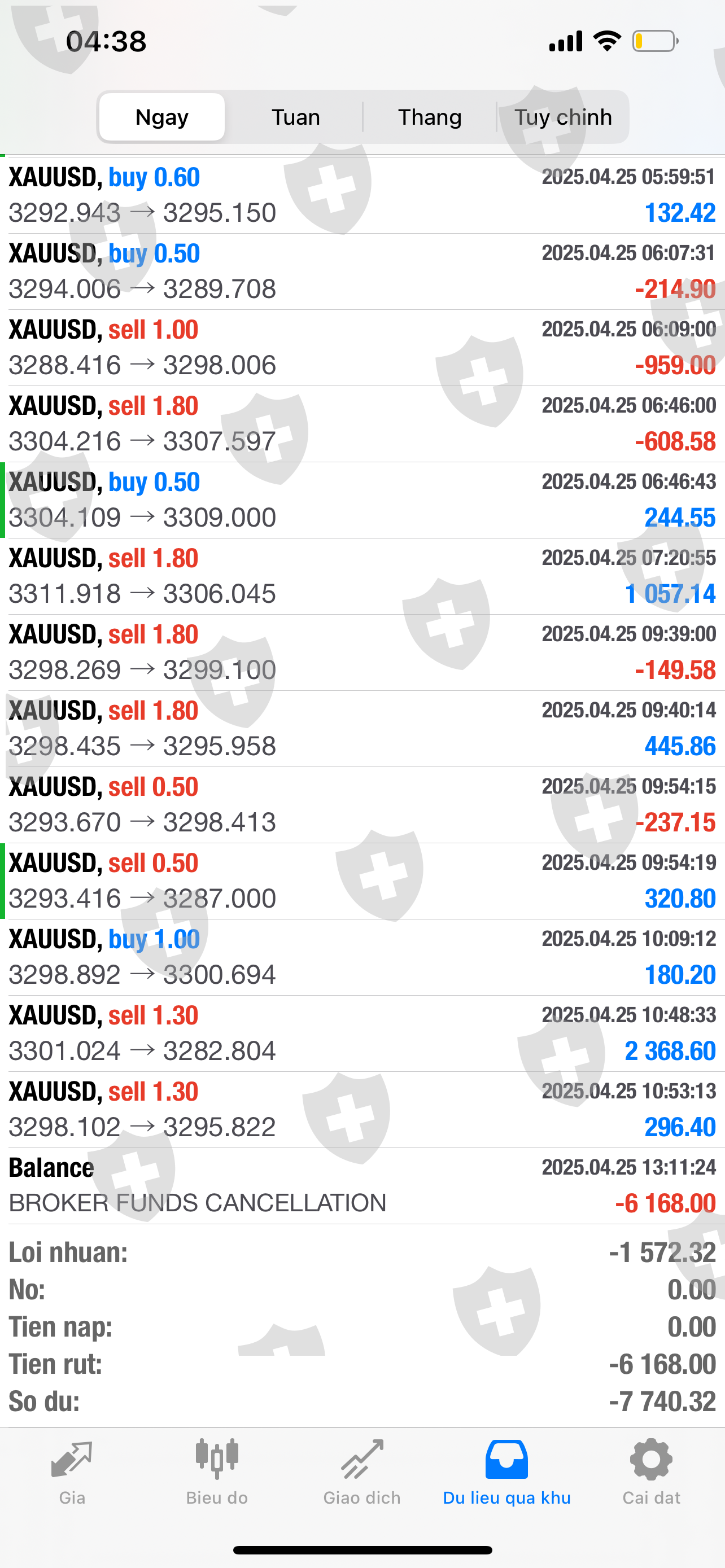The height and width of the screenshot is (1568, 725).
Task: Show history for Thang period
Action: point(430,117)
